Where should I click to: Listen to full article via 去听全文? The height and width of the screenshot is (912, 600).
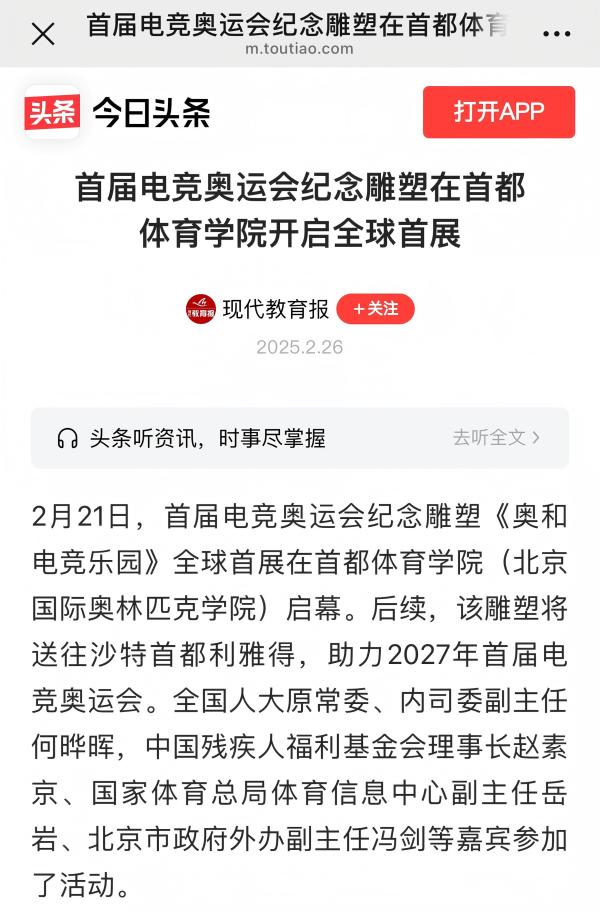[x=496, y=438]
